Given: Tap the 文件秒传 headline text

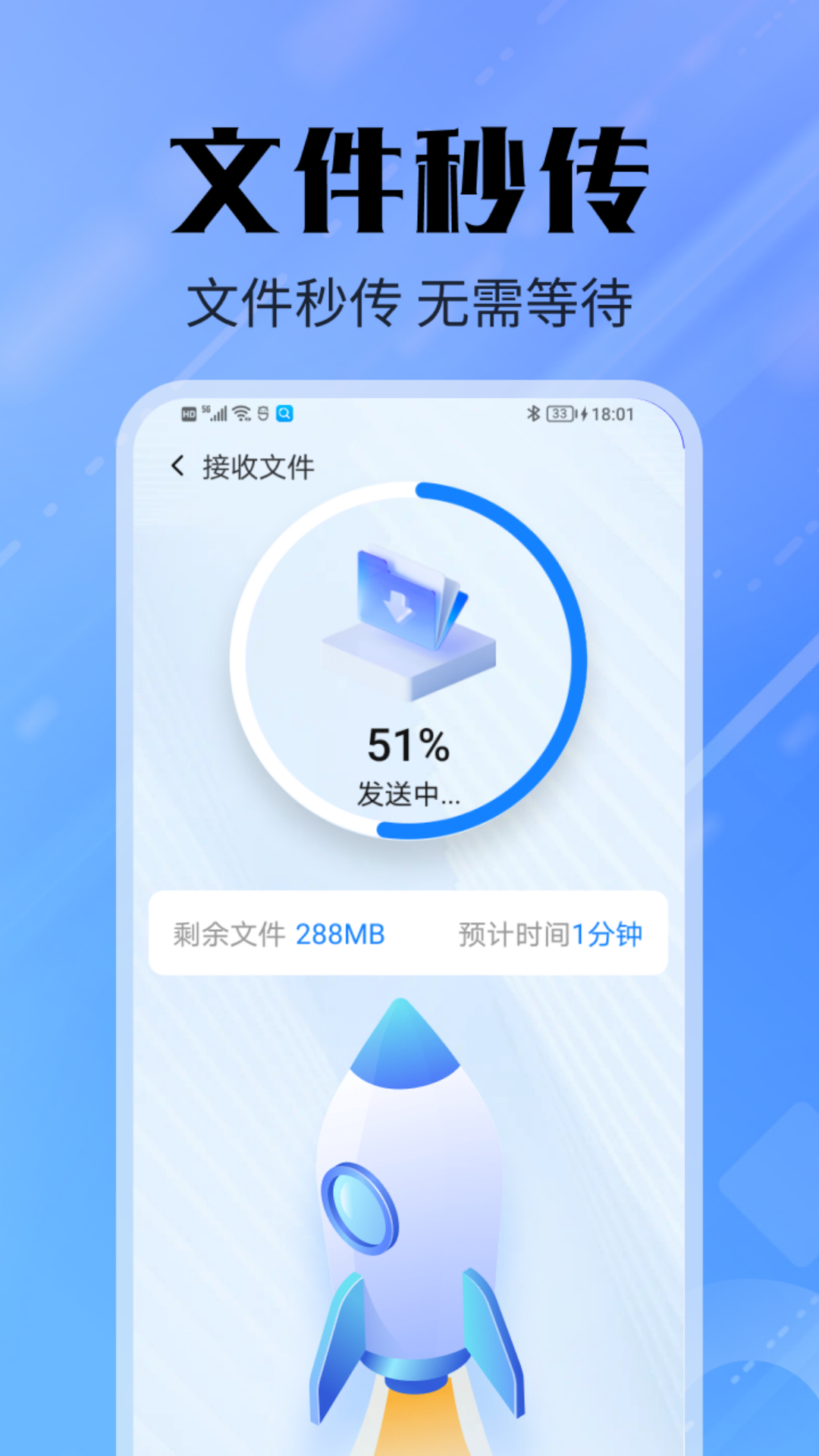Looking at the screenshot, I should tap(409, 178).
